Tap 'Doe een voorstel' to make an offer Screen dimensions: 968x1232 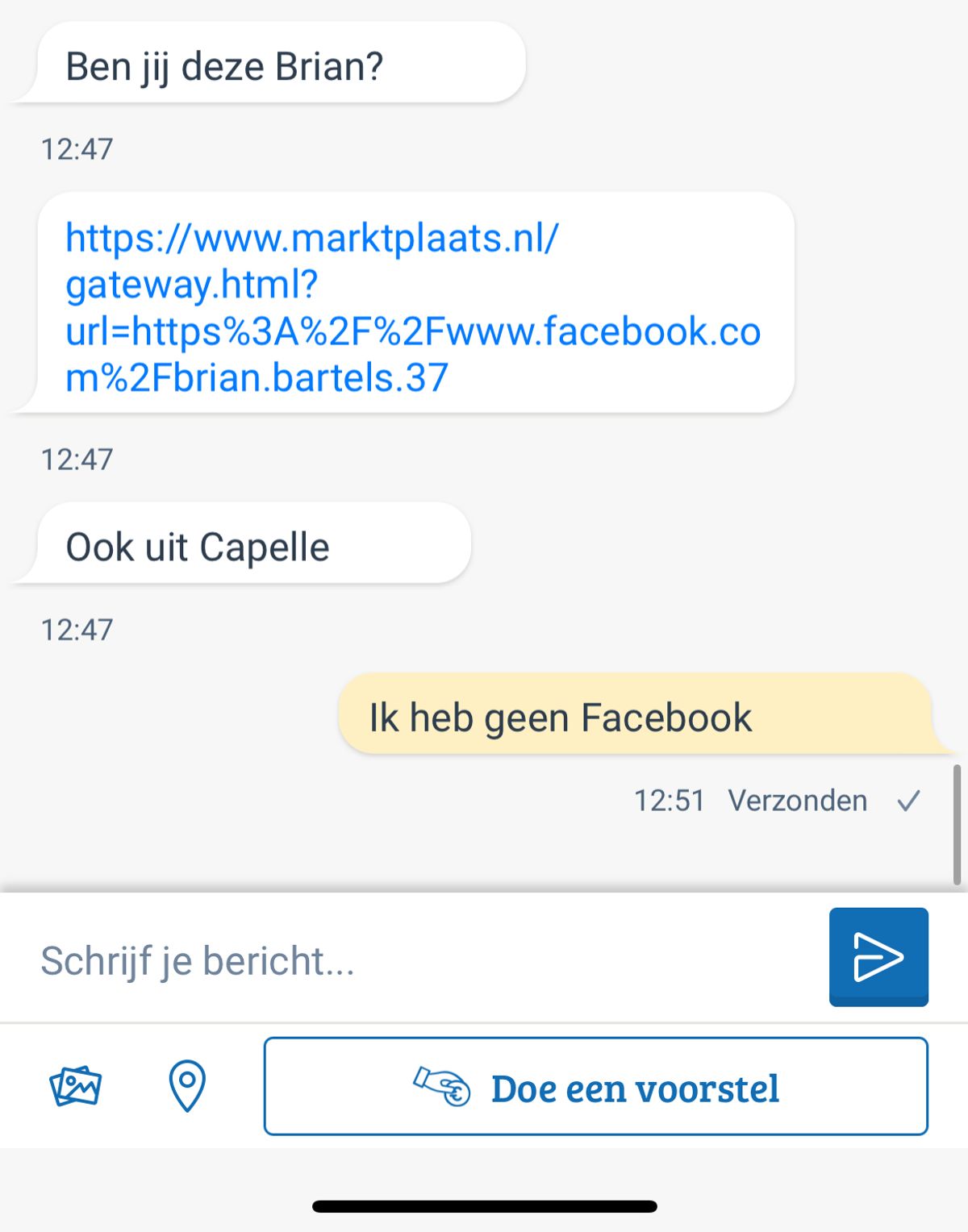pos(595,1087)
